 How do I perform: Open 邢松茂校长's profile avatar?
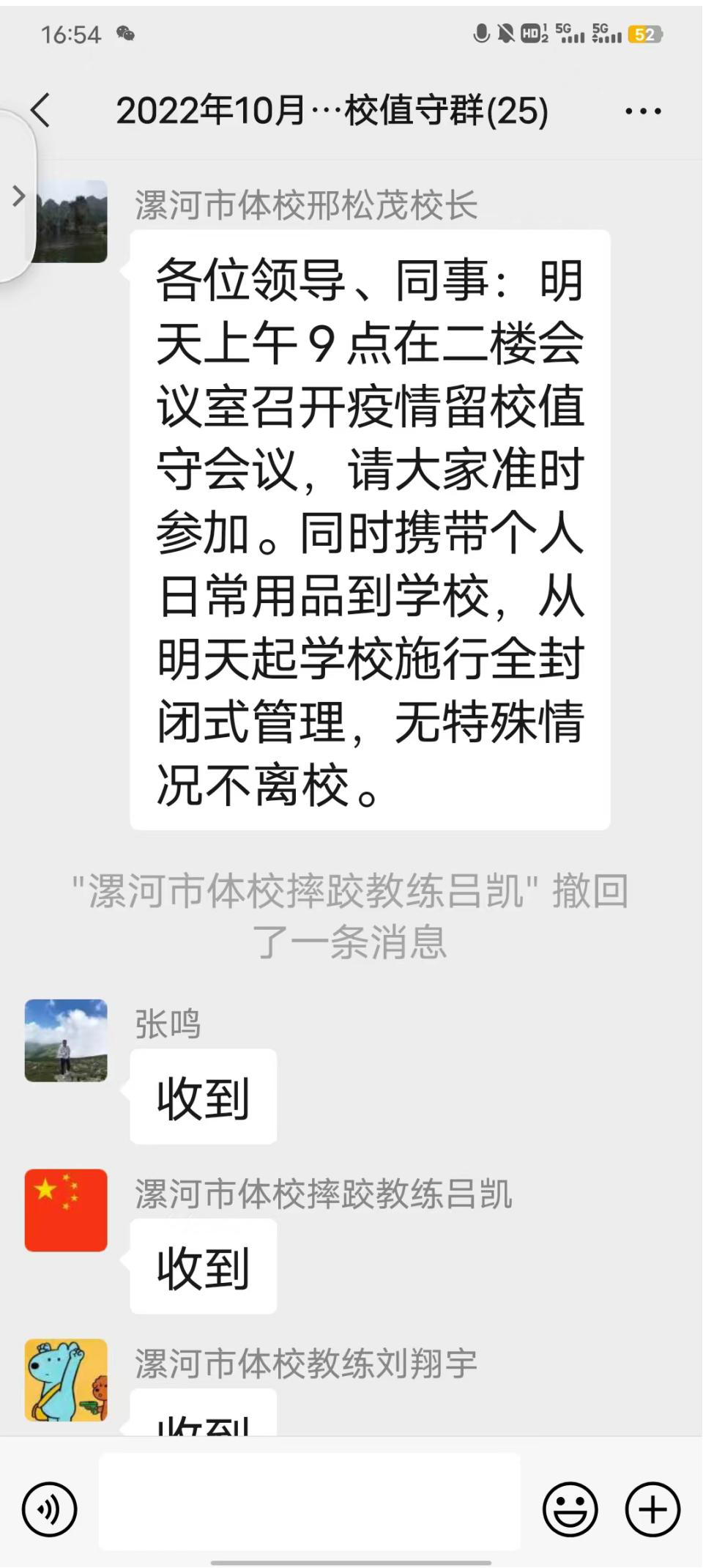click(x=72, y=222)
